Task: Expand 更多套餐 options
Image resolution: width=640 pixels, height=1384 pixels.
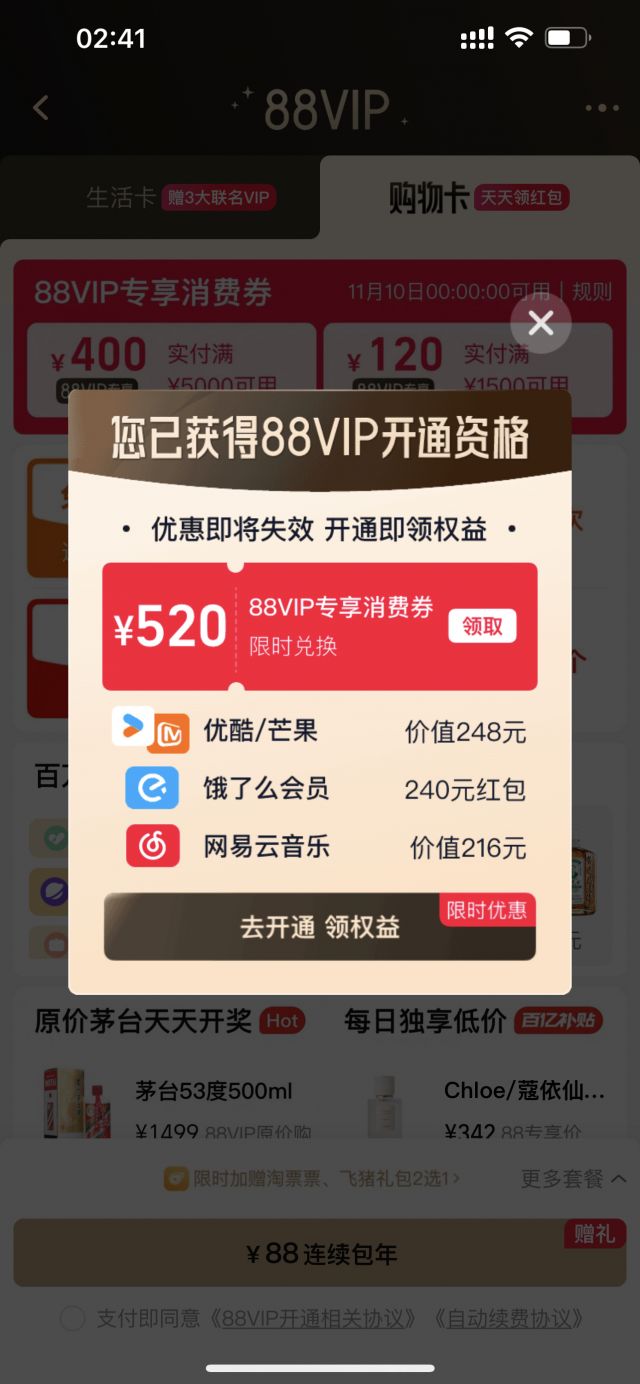Action: (x=573, y=1179)
